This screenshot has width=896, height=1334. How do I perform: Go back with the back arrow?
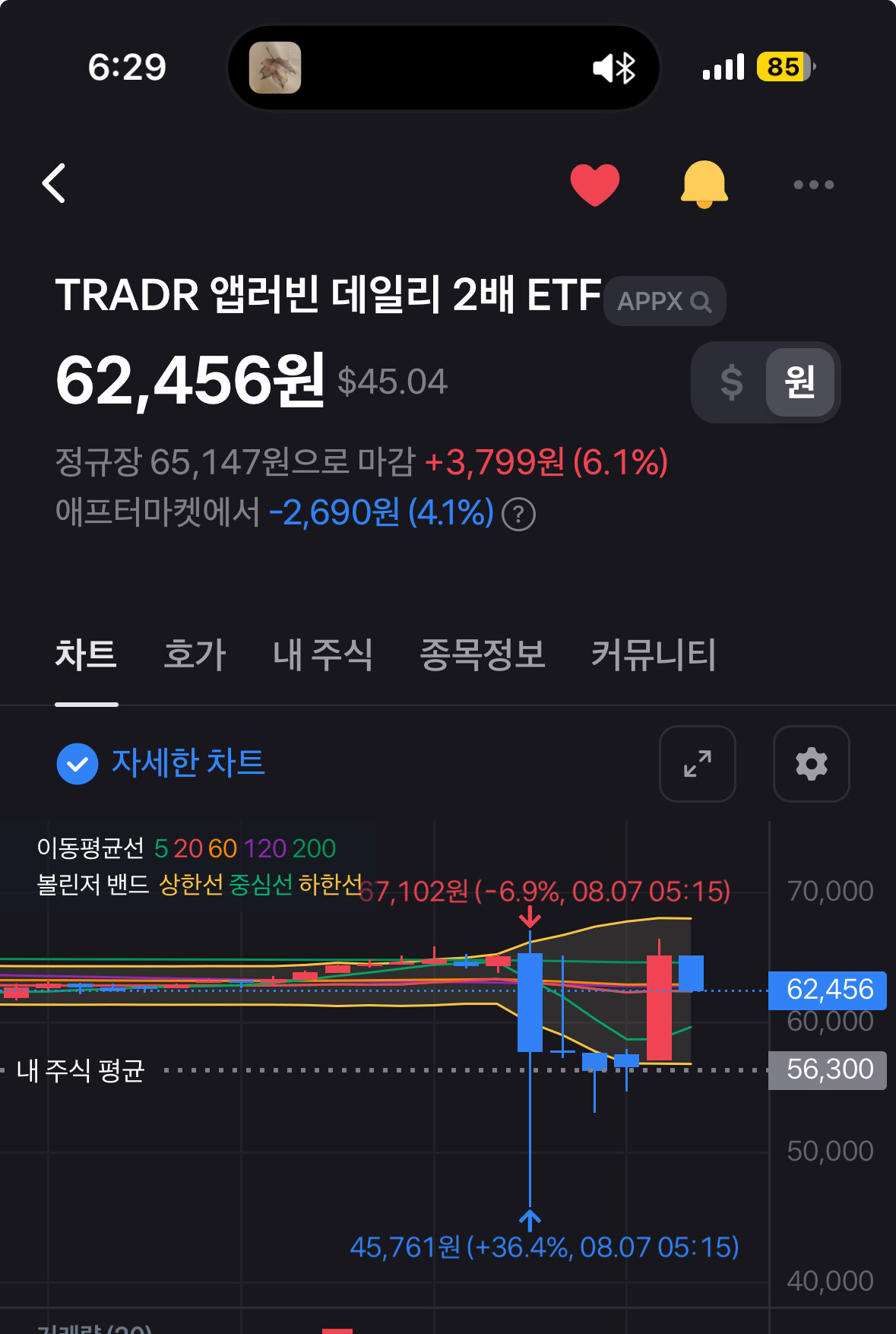(54, 184)
